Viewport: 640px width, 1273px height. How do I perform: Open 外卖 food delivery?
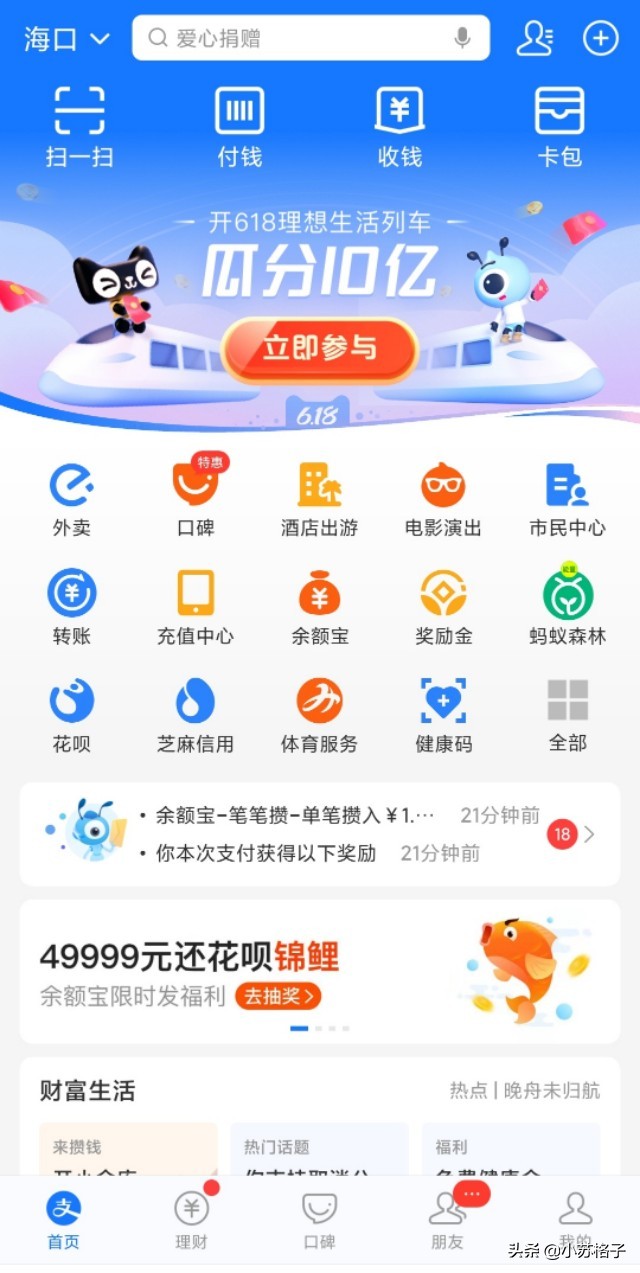click(72, 499)
